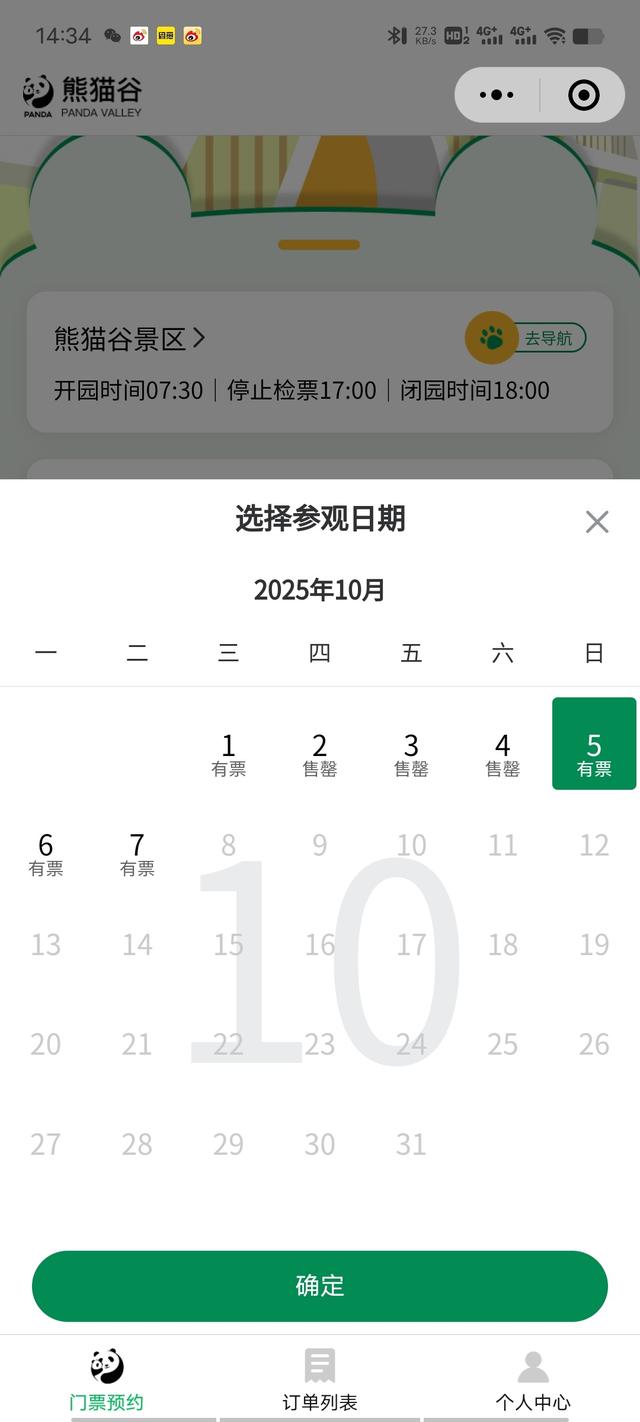640x1422 pixels.
Task: Go to the 门票预约 tab
Action: tap(106, 1379)
